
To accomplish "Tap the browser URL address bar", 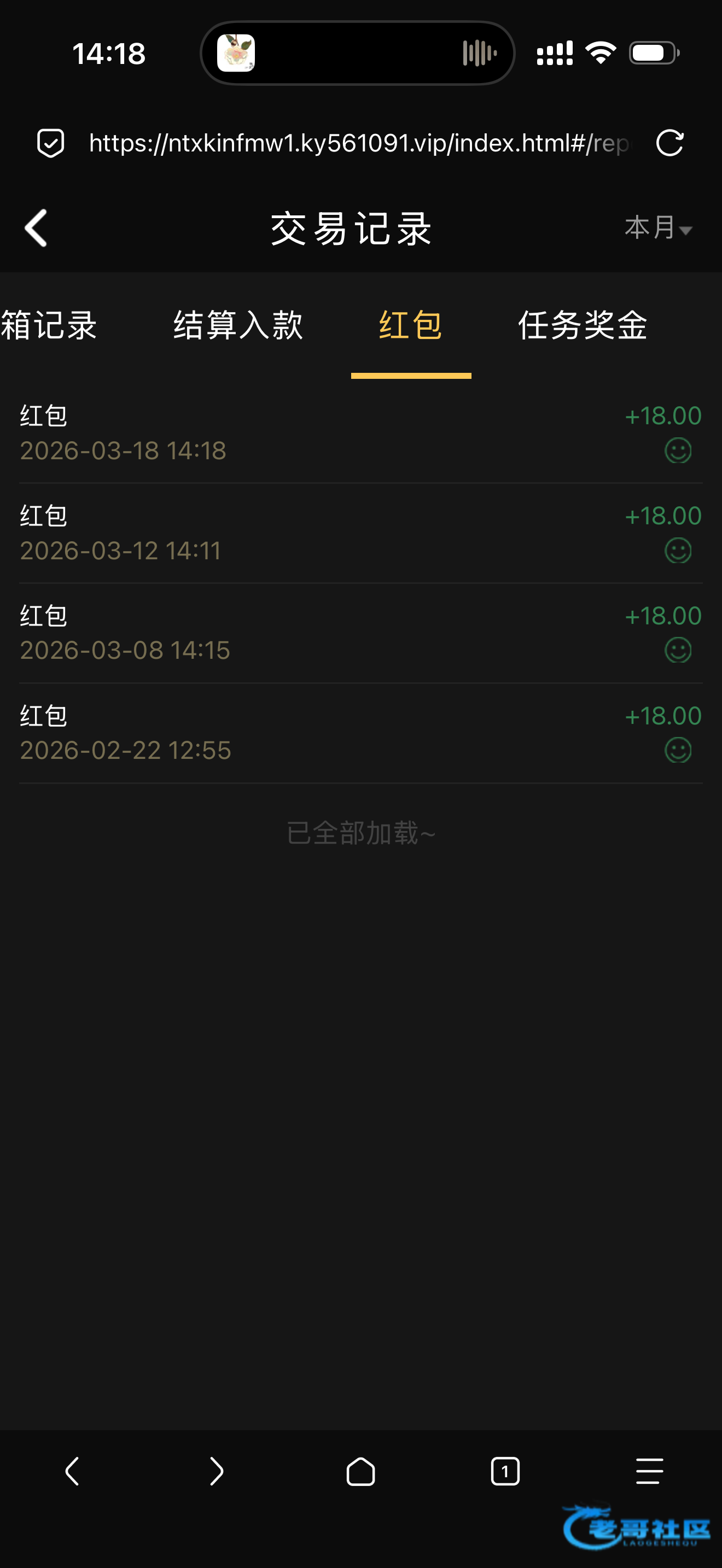I will point(359,144).
